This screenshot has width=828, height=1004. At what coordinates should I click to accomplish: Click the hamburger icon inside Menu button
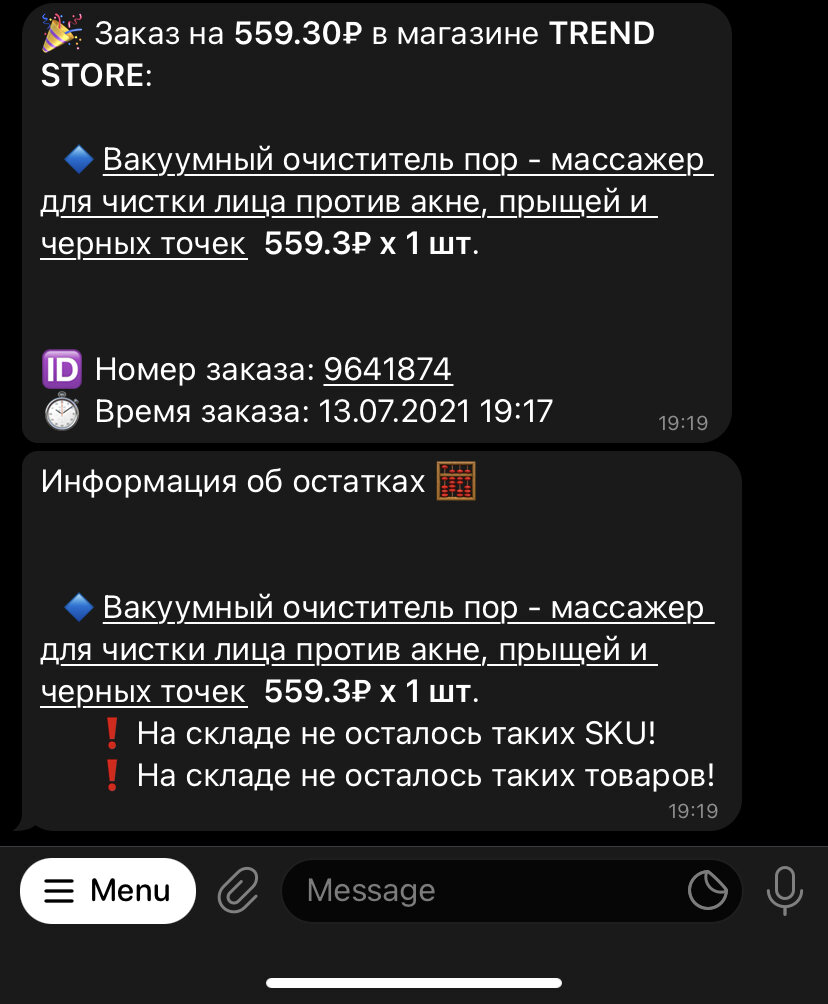tap(57, 890)
